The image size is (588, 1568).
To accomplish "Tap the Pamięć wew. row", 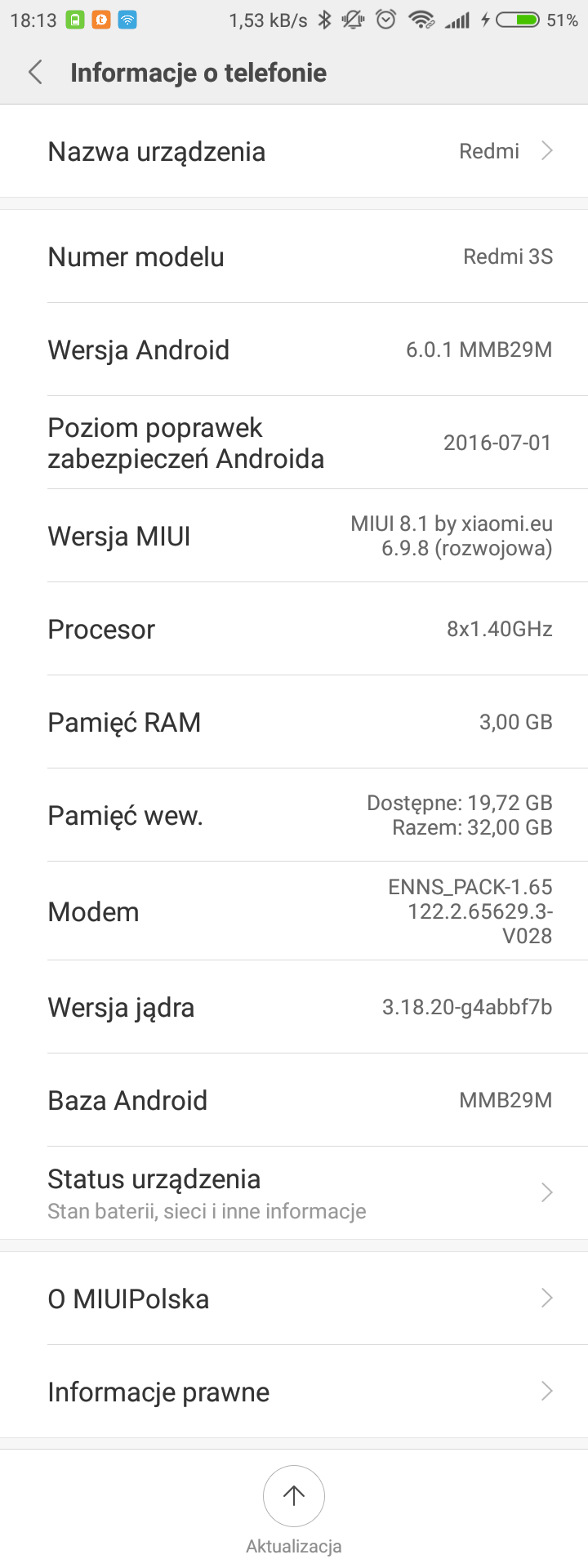I will 294,815.
